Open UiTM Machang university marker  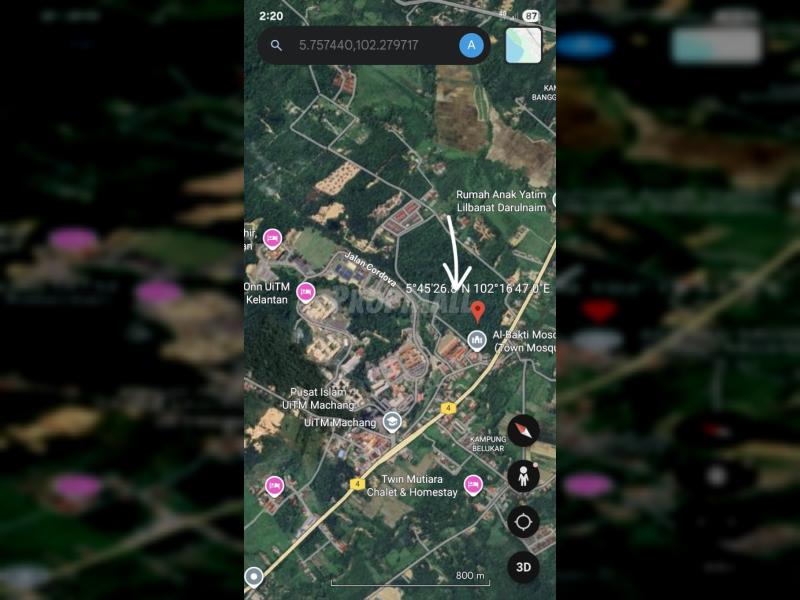tap(392, 422)
